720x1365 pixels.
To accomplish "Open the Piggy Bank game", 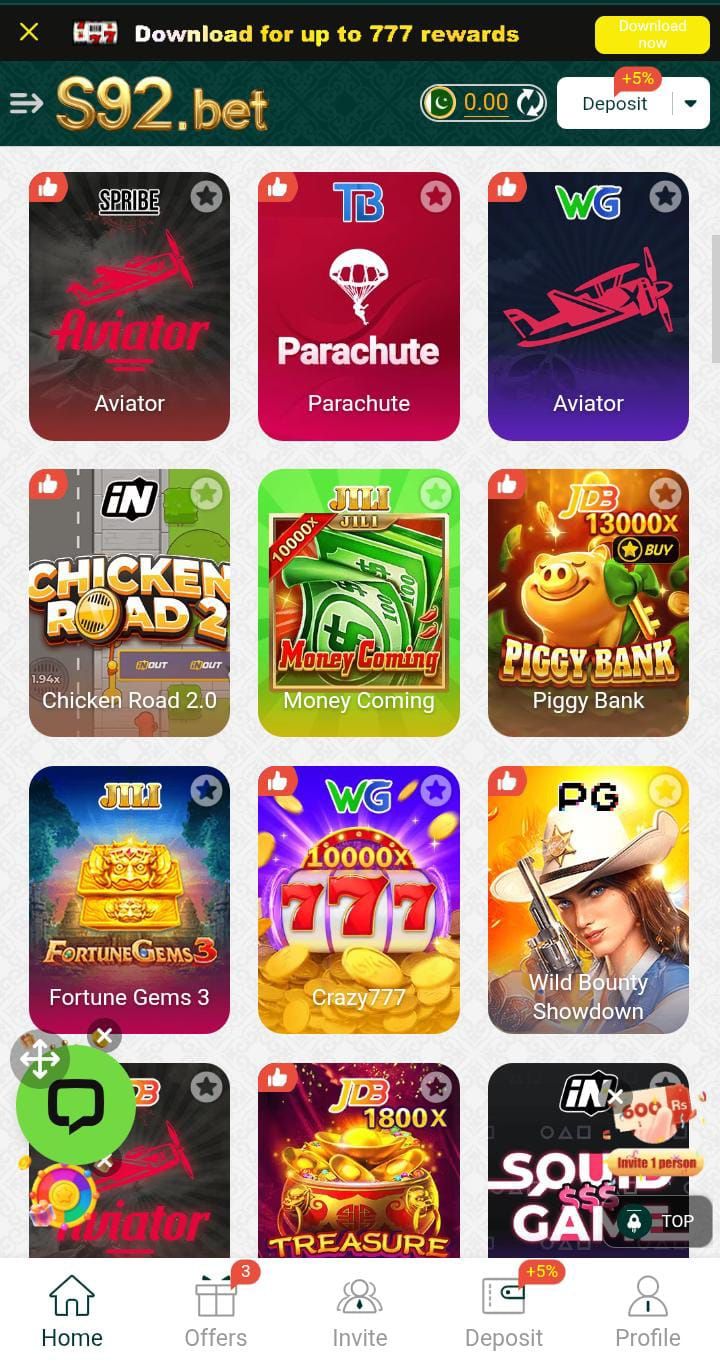I will pos(588,602).
